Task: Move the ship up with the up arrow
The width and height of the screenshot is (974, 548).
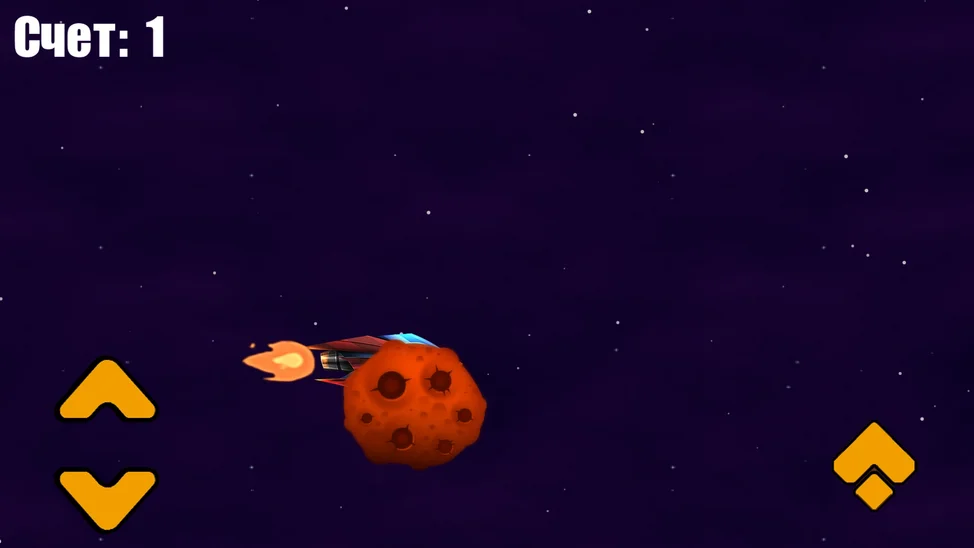Action: (107, 391)
